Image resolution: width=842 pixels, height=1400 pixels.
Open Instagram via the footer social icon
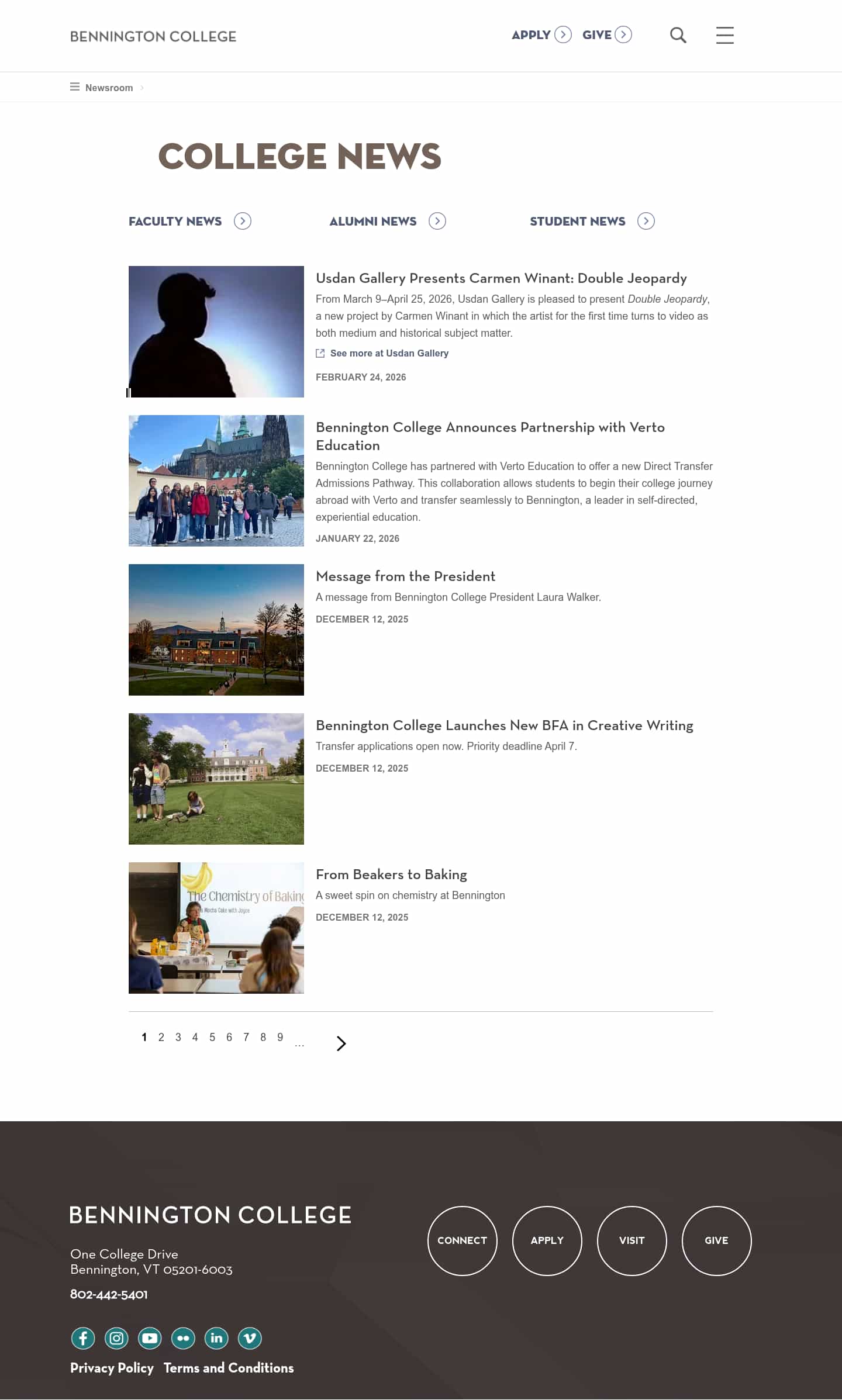click(116, 1338)
